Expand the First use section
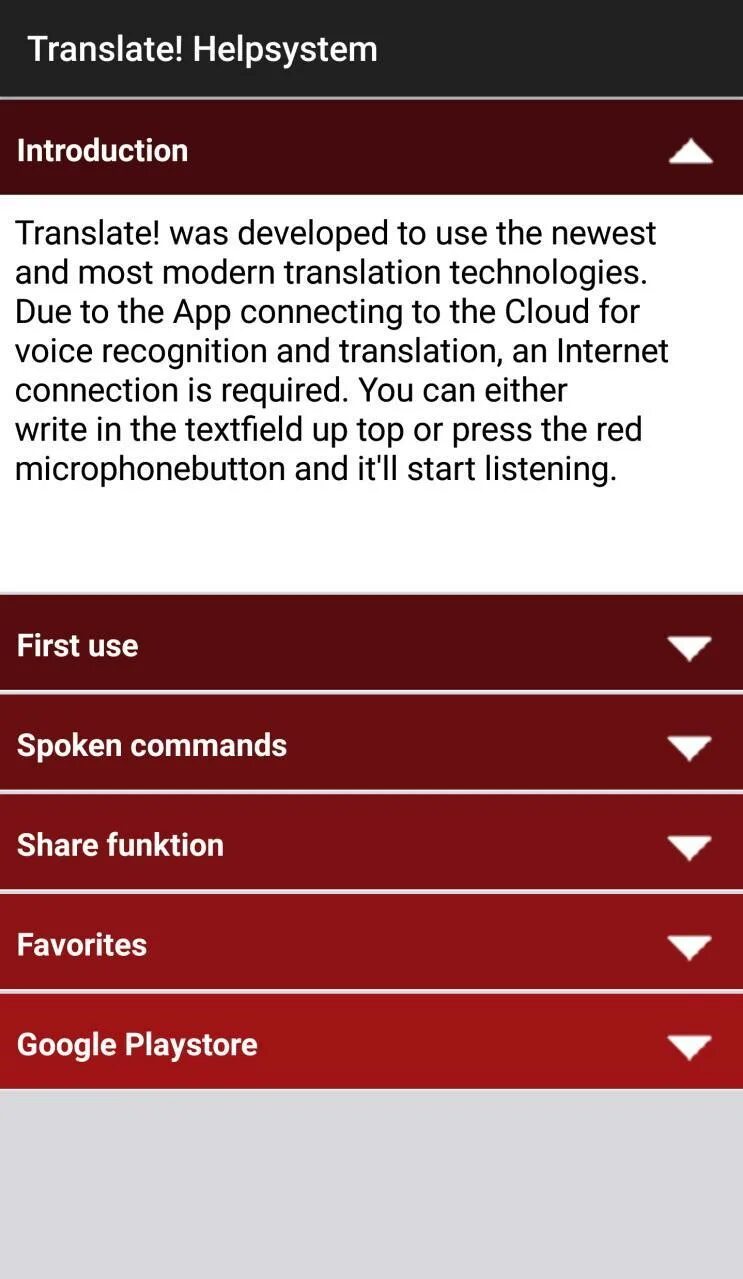Viewport: 743px width, 1279px height. (371, 643)
